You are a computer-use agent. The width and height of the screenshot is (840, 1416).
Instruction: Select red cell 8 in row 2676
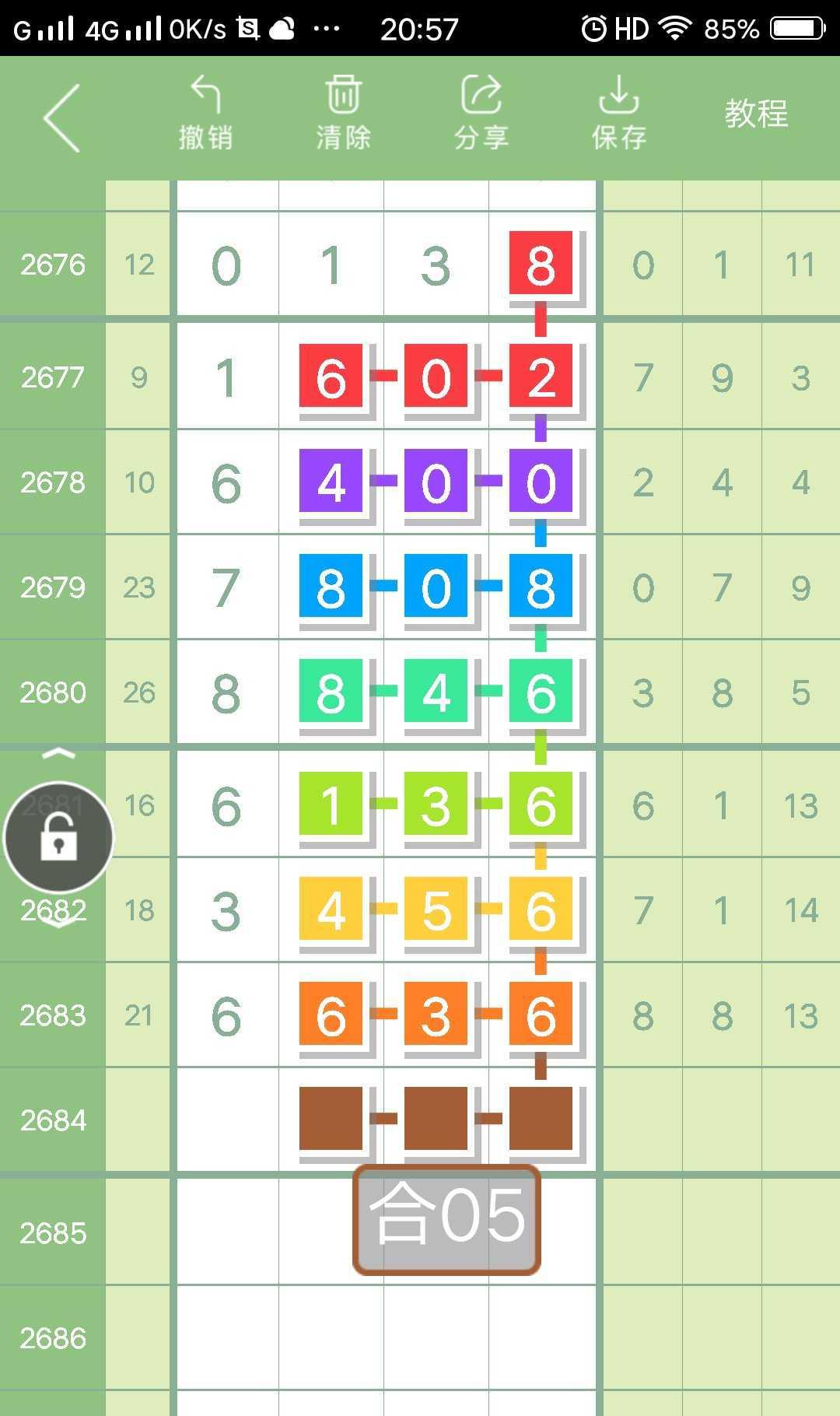click(541, 263)
